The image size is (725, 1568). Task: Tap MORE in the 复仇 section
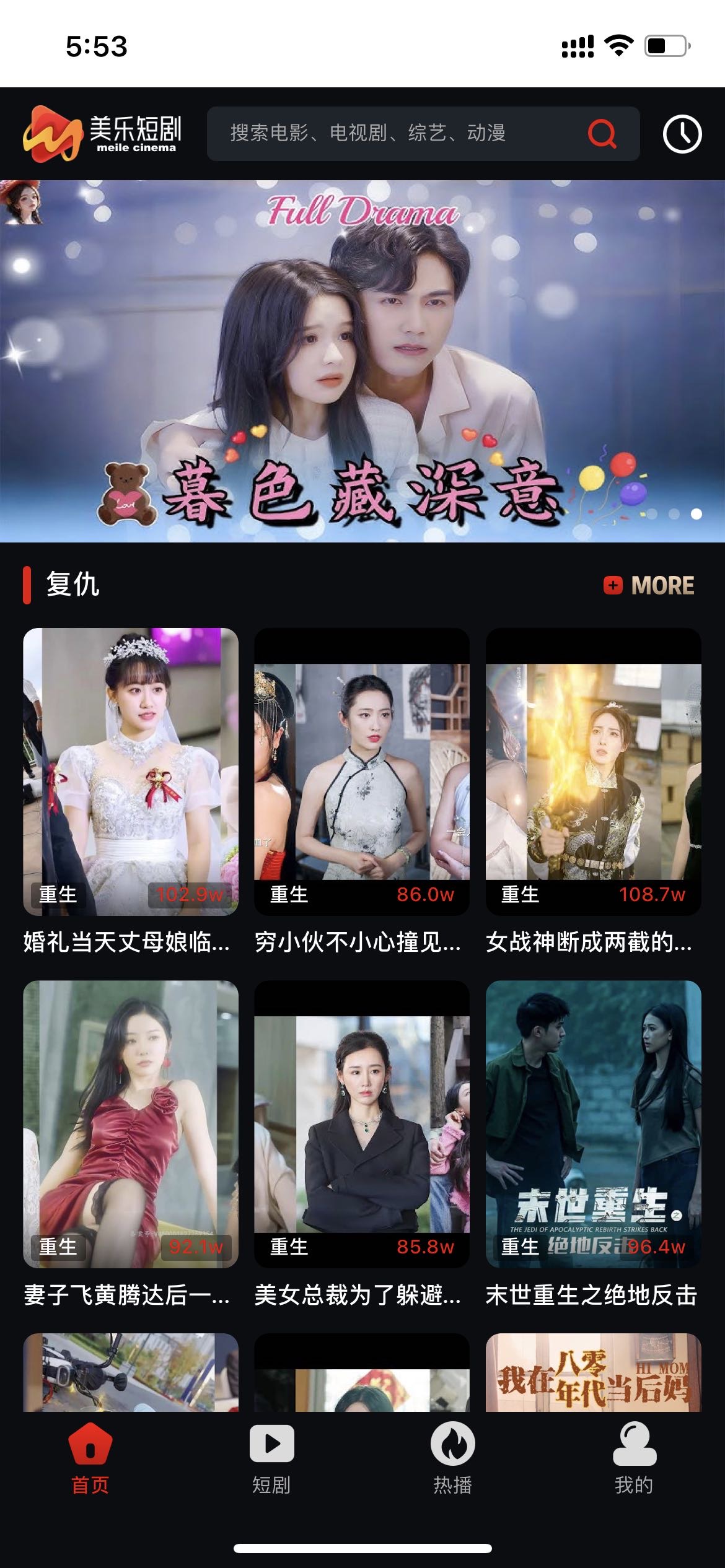click(x=649, y=585)
